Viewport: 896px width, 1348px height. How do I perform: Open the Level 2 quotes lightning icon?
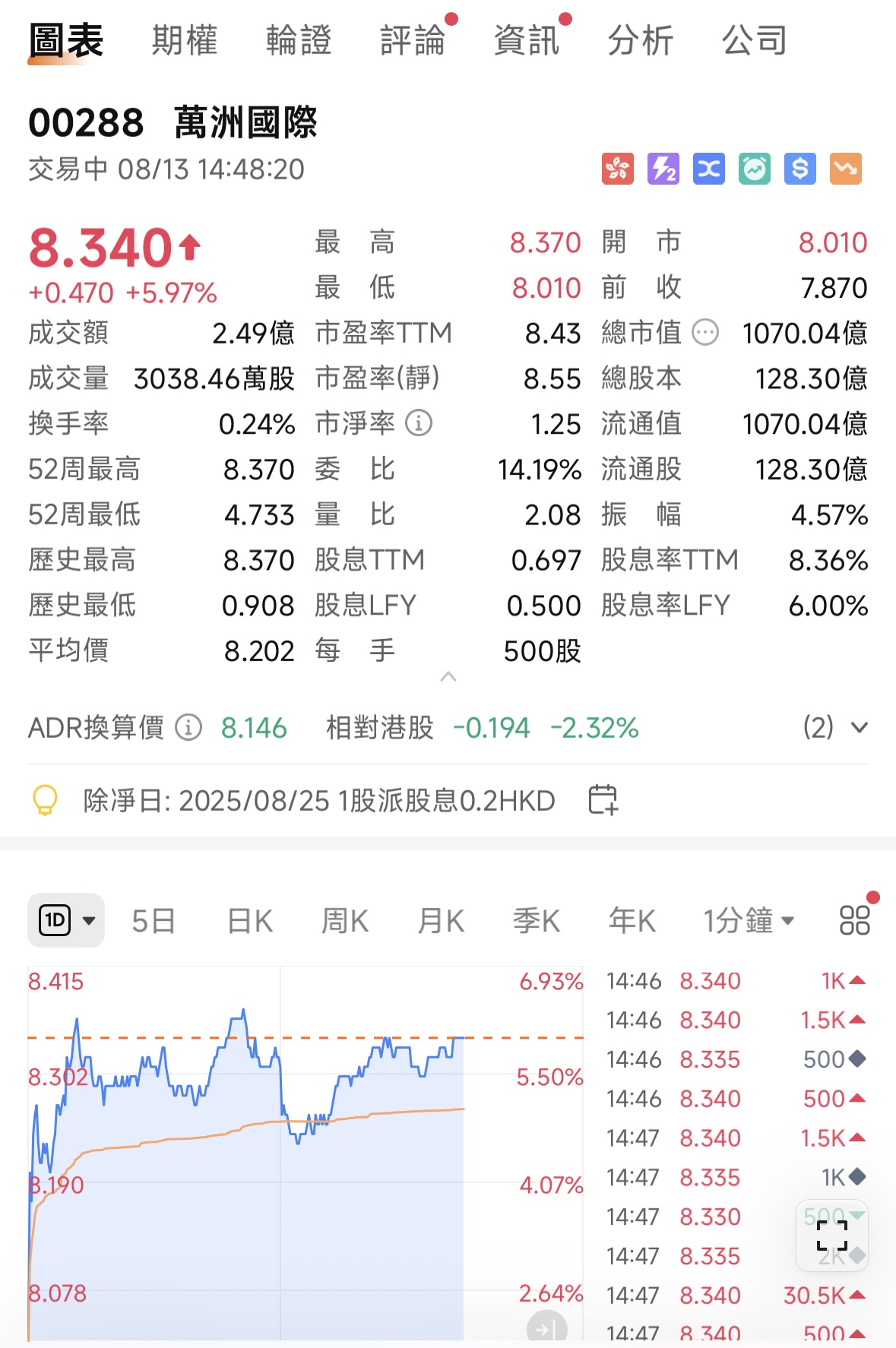point(663,169)
